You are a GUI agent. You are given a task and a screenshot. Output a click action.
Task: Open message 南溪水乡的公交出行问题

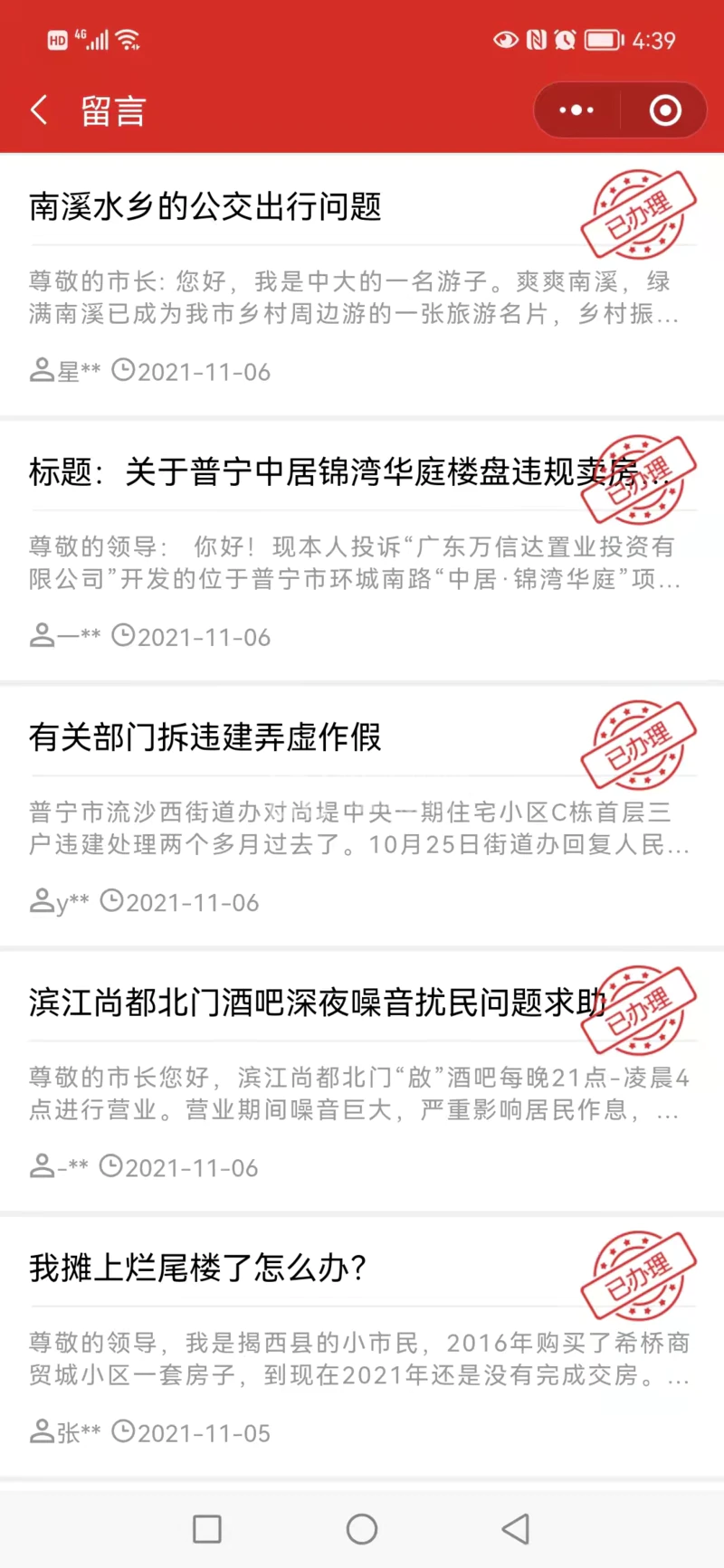pos(206,207)
